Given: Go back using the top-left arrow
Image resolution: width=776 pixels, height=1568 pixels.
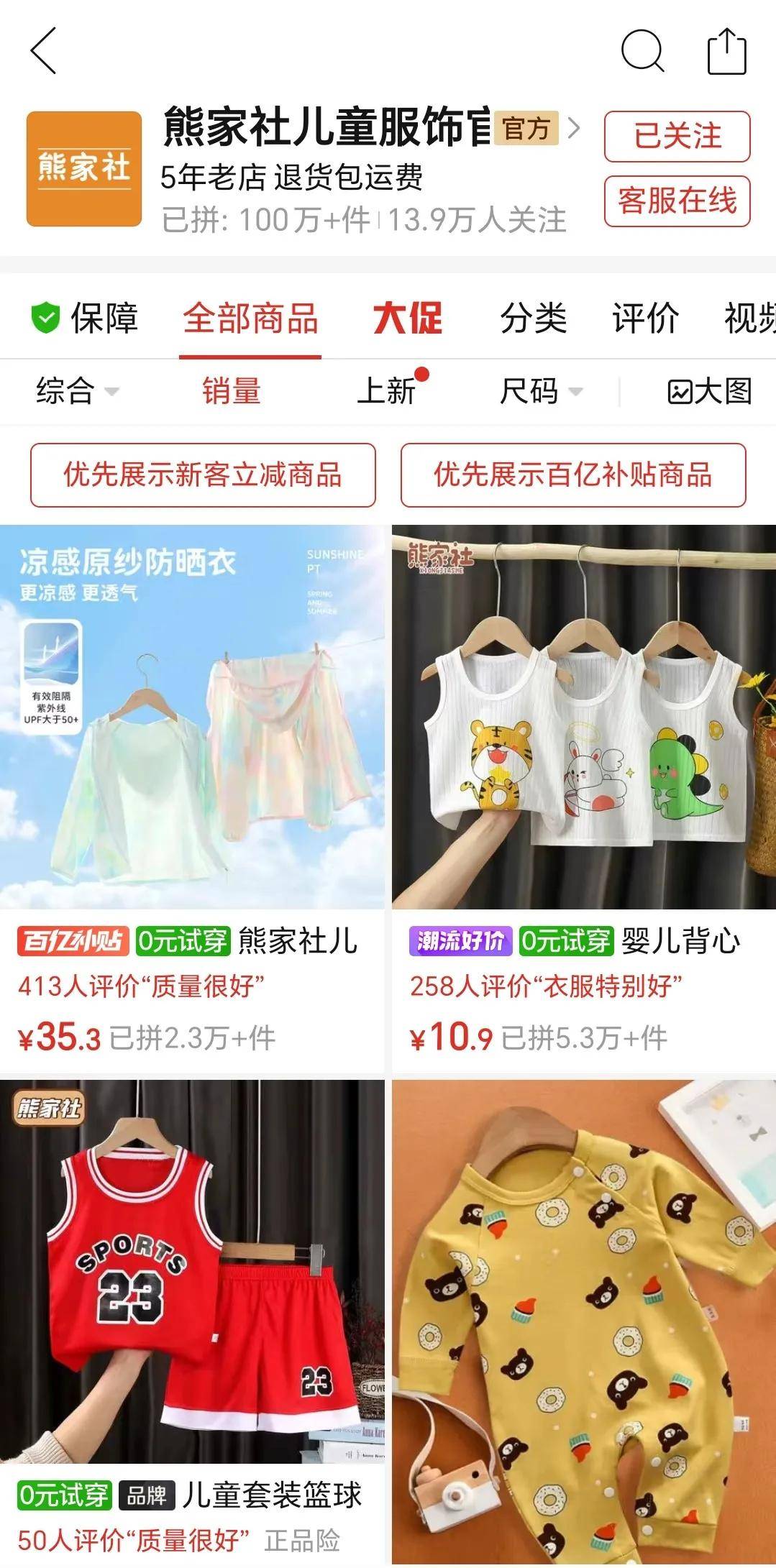Looking at the screenshot, I should [43, 51].
